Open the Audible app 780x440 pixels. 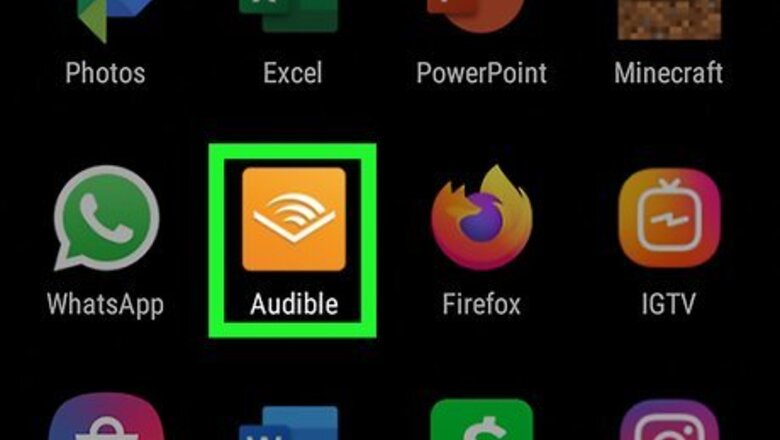[x=293, y=219]
